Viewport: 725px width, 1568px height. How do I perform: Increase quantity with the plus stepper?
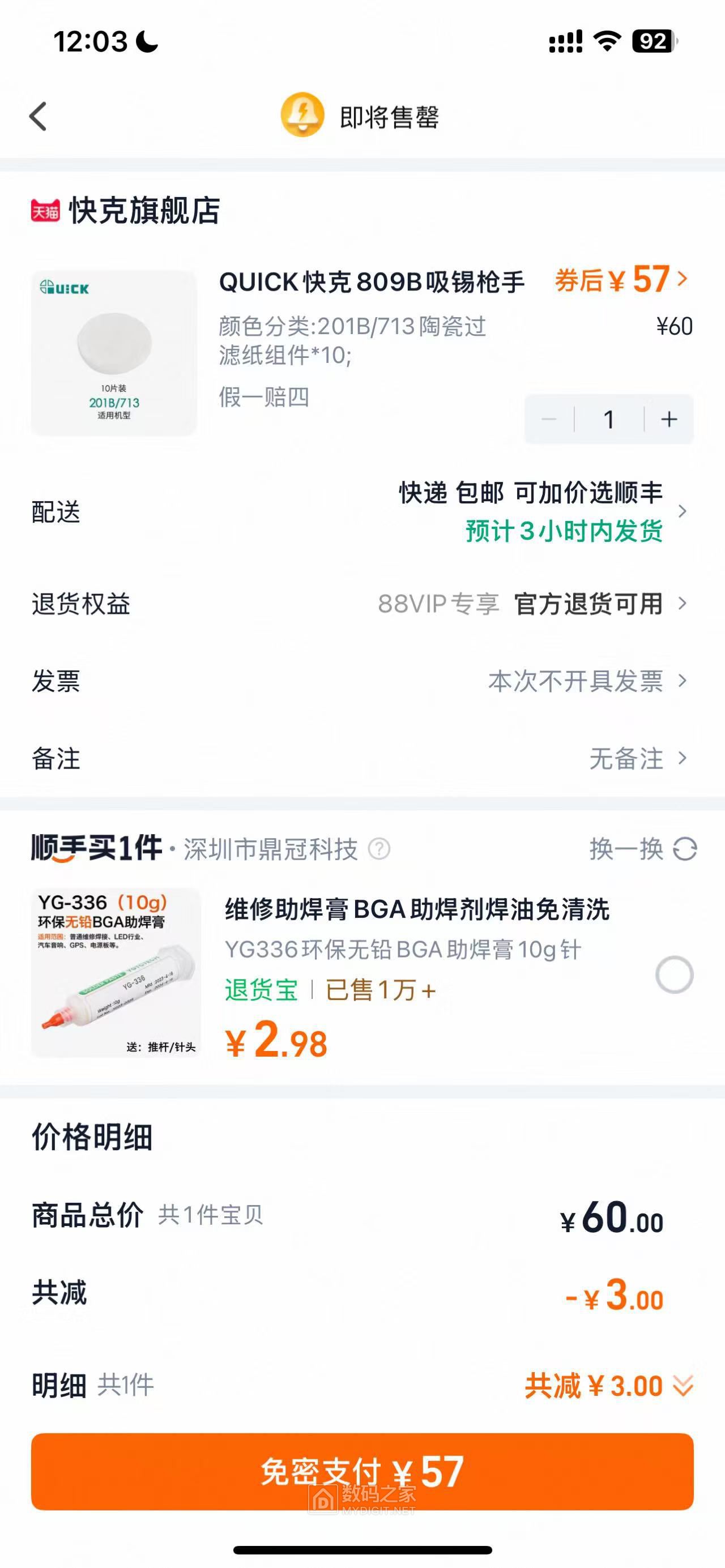tap(668, 419)
